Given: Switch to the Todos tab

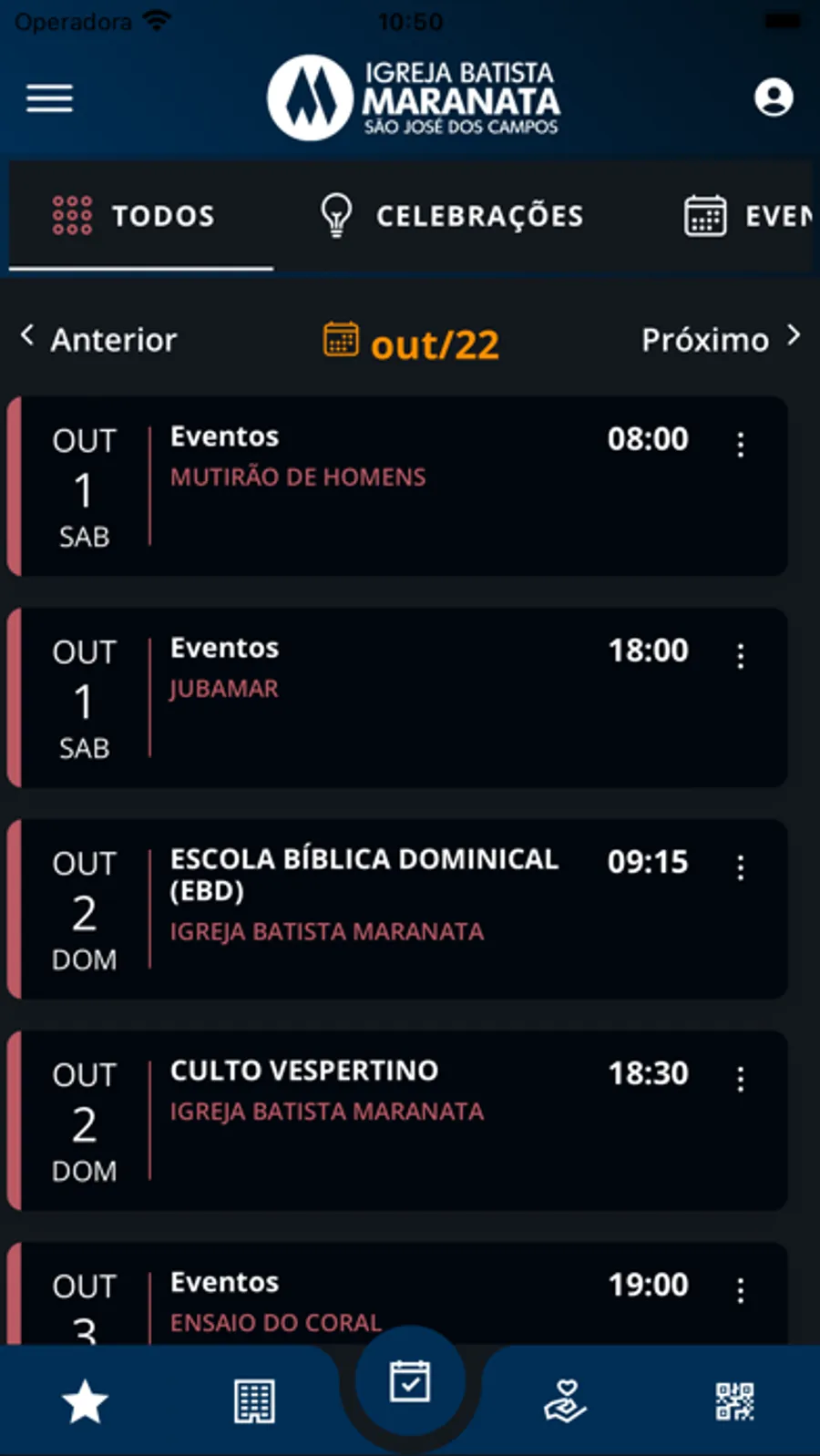Looking at the screenshot, I should (x=137, y=216).
